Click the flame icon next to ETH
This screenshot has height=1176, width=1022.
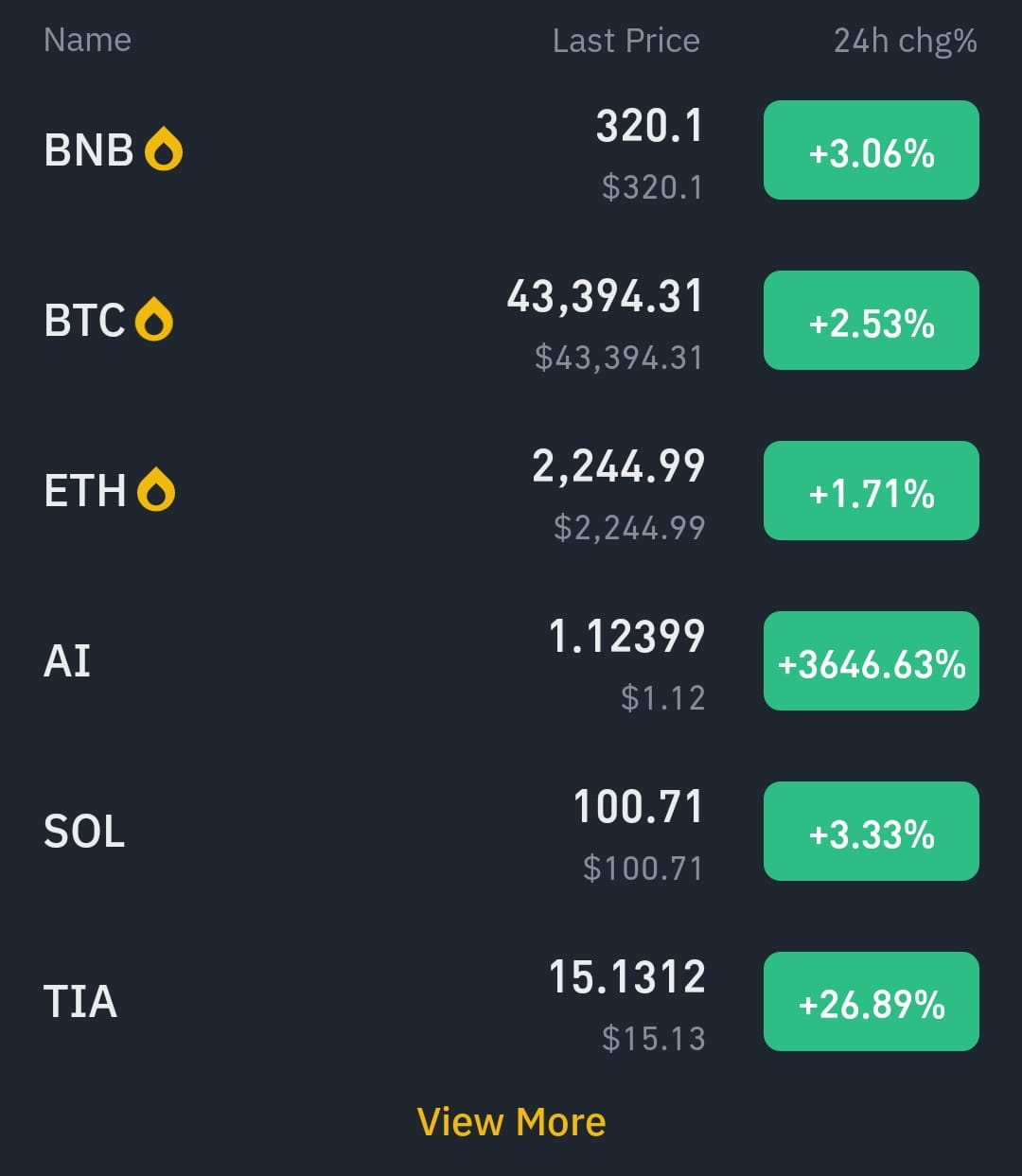154,490
